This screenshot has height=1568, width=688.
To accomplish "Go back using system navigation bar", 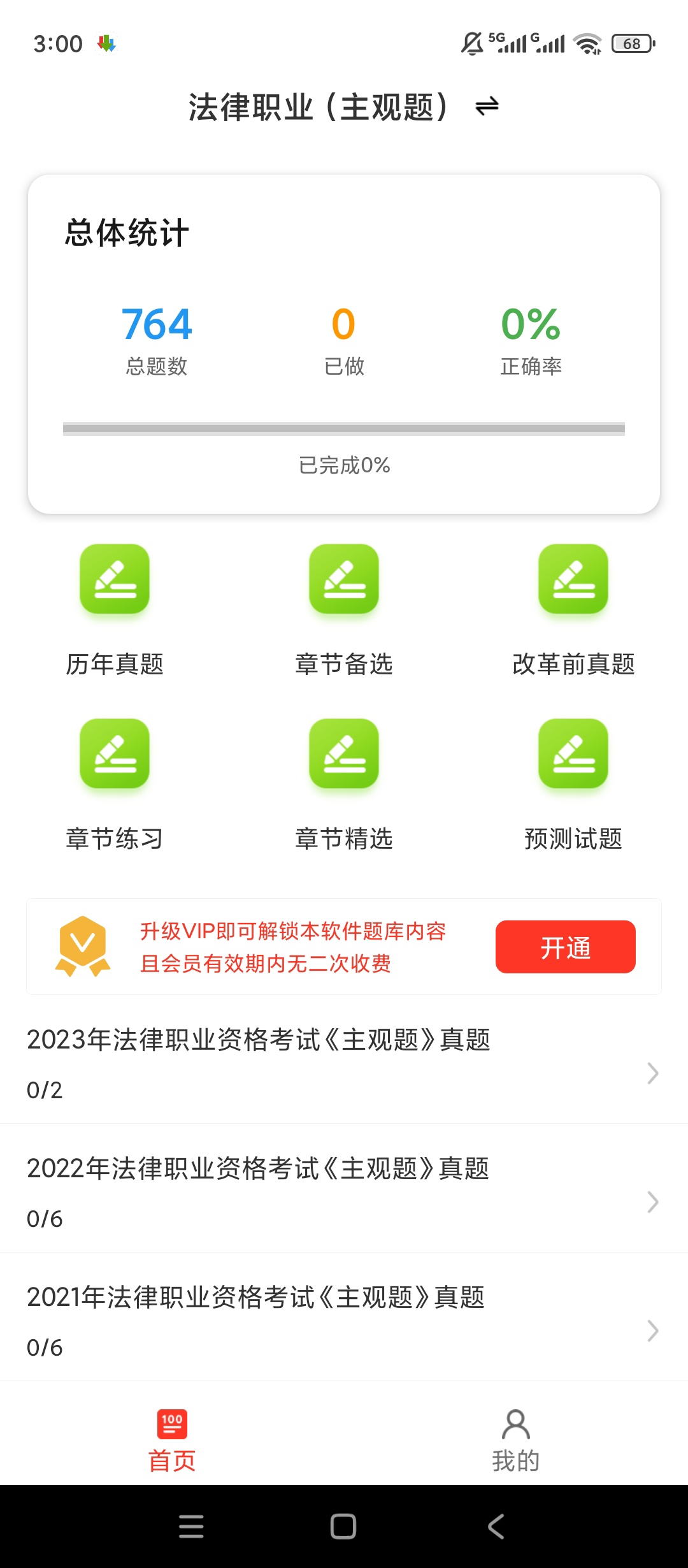I will pos(496,1527).
